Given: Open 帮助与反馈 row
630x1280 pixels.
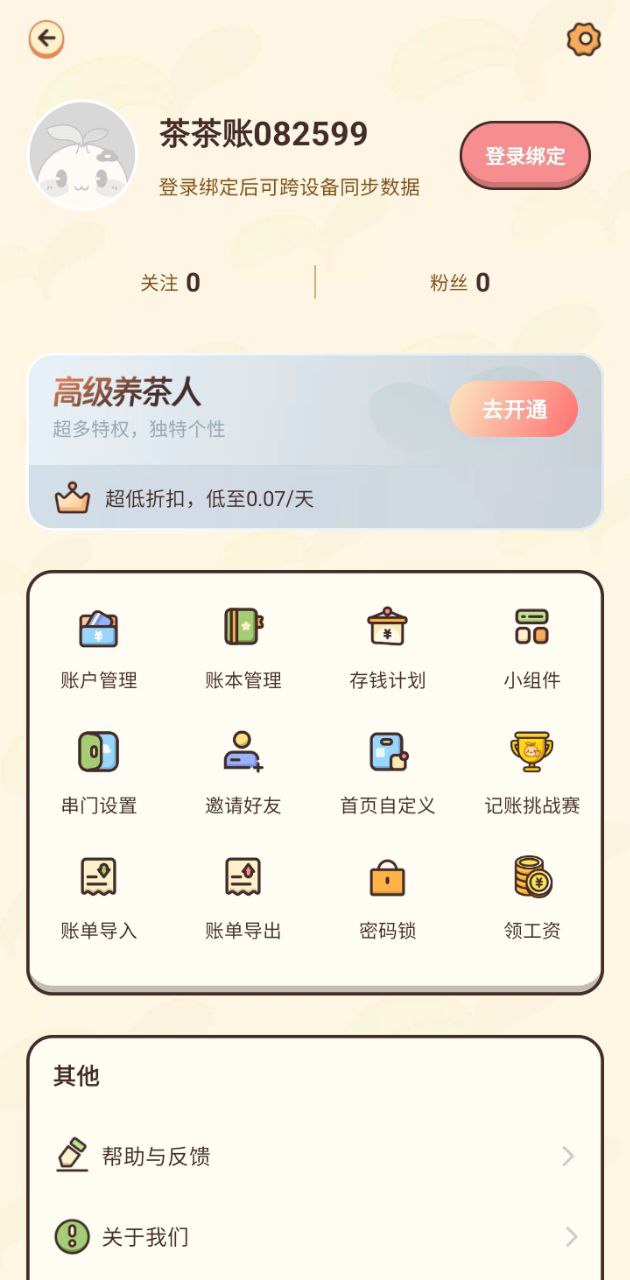Looking at the screenshot, I should (315, 1157).
